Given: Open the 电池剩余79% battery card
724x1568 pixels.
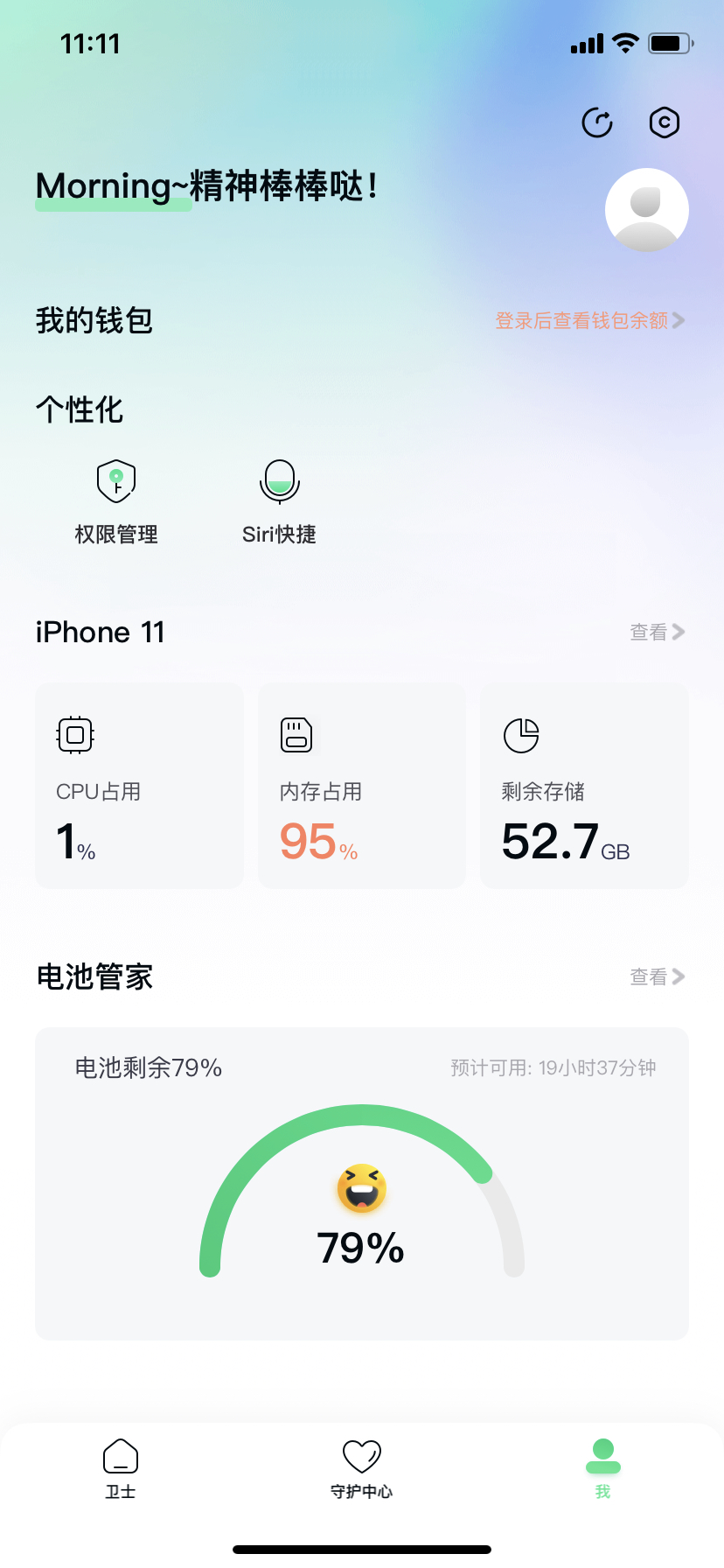Looking at the screenshot, I should (362, 1184).
